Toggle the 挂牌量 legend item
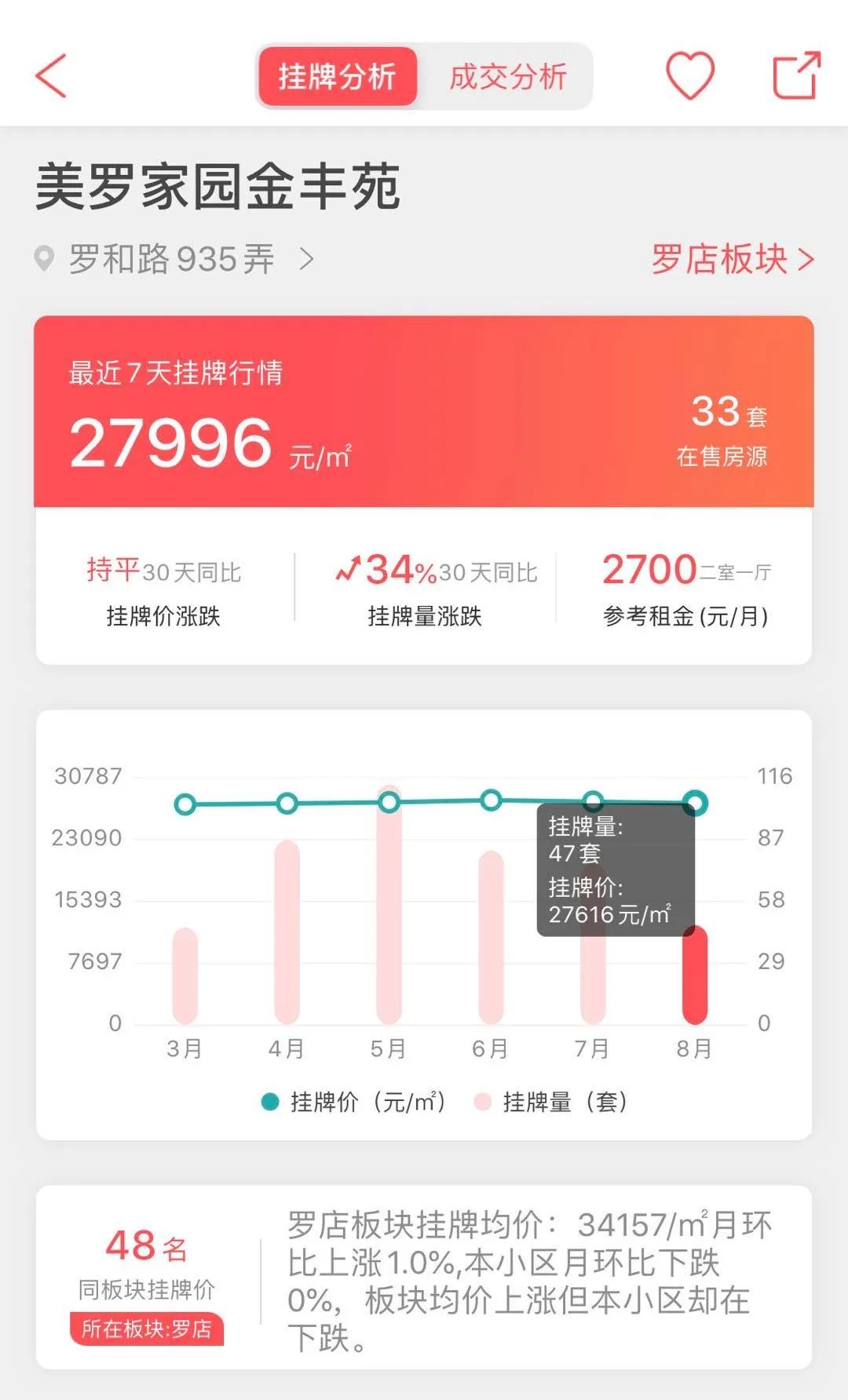The height and width of the screenshot is (1400, 848). pyautogui.click(x=551, y=1102)
